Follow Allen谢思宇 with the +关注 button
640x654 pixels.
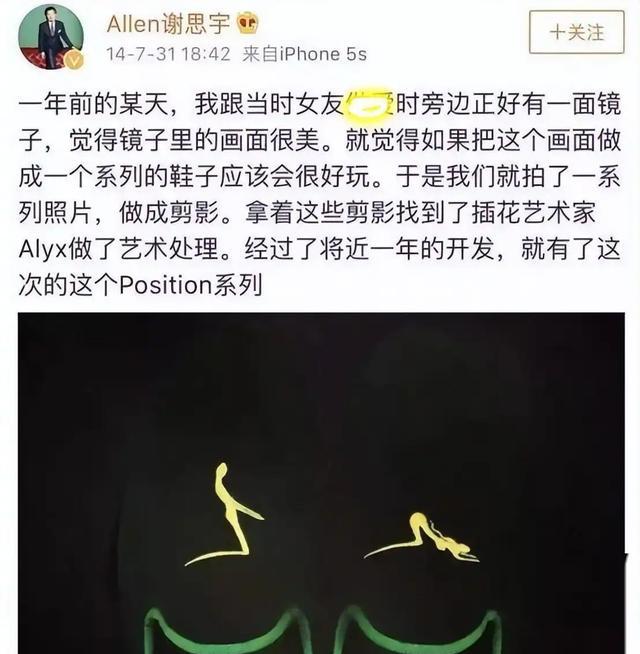tap(577, 32)
